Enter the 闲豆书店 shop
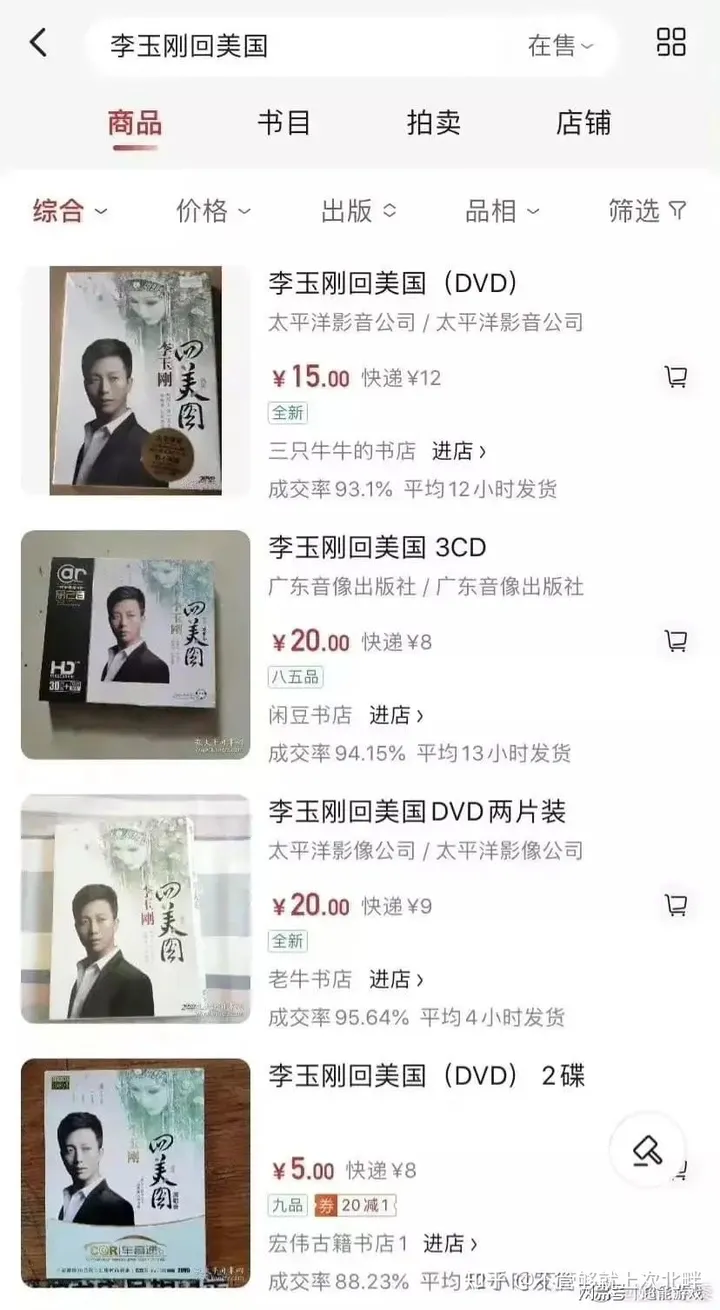The height and width of the screenshot is (1310, 720). click(396, 715)
